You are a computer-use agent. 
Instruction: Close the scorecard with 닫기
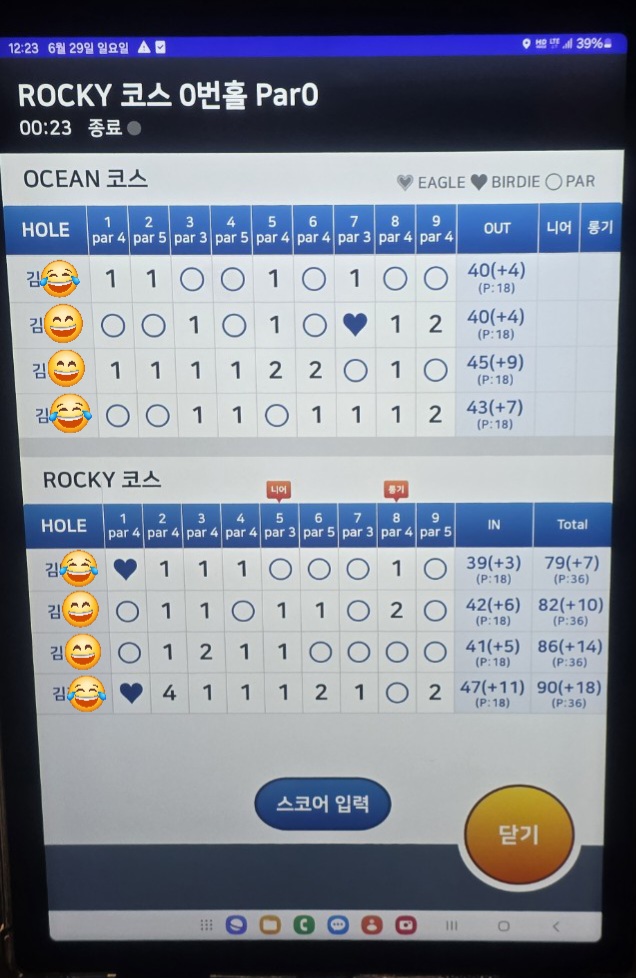click(519, 835)
